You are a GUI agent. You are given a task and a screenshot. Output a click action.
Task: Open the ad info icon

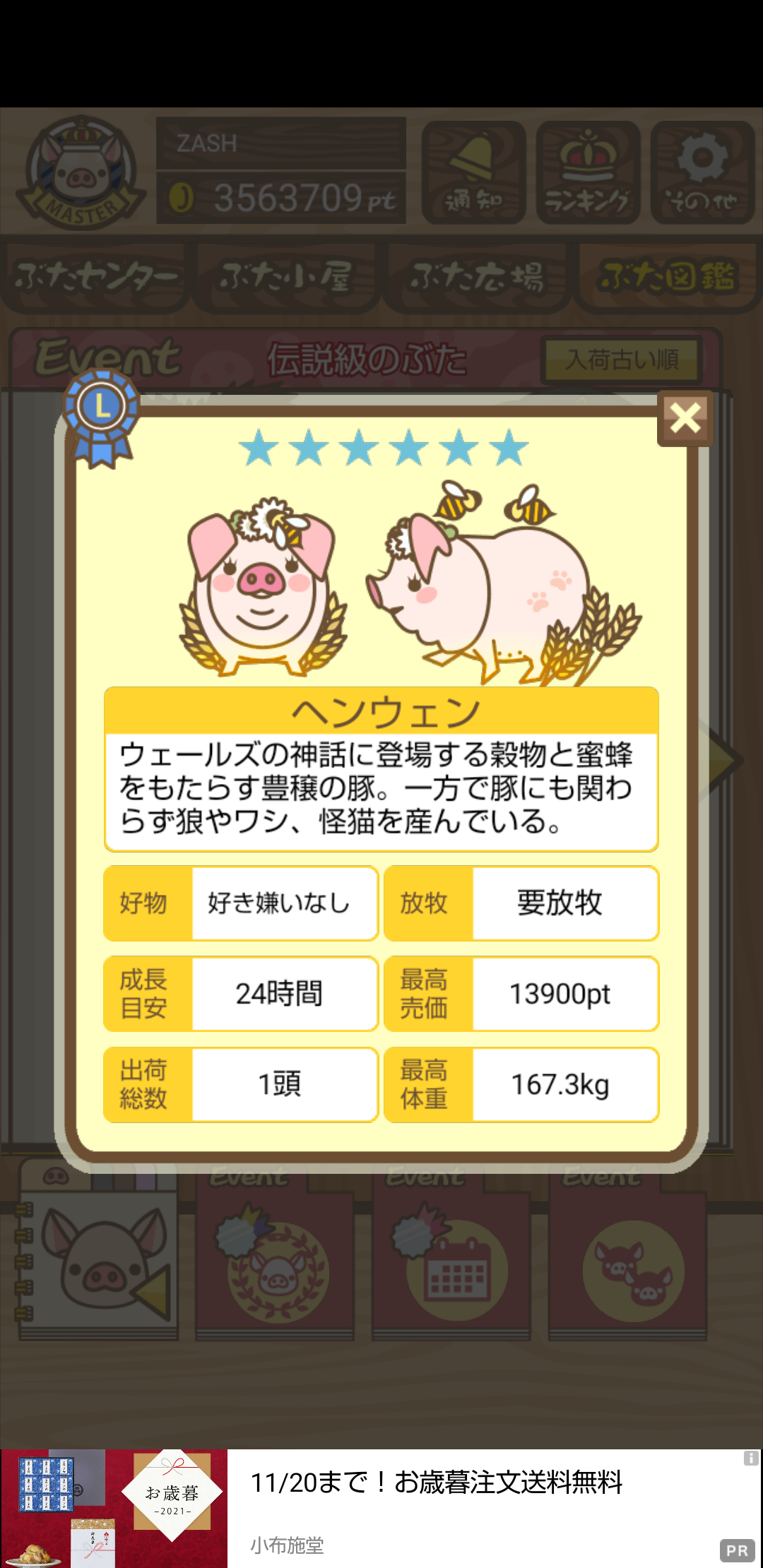click(751, 1458)
